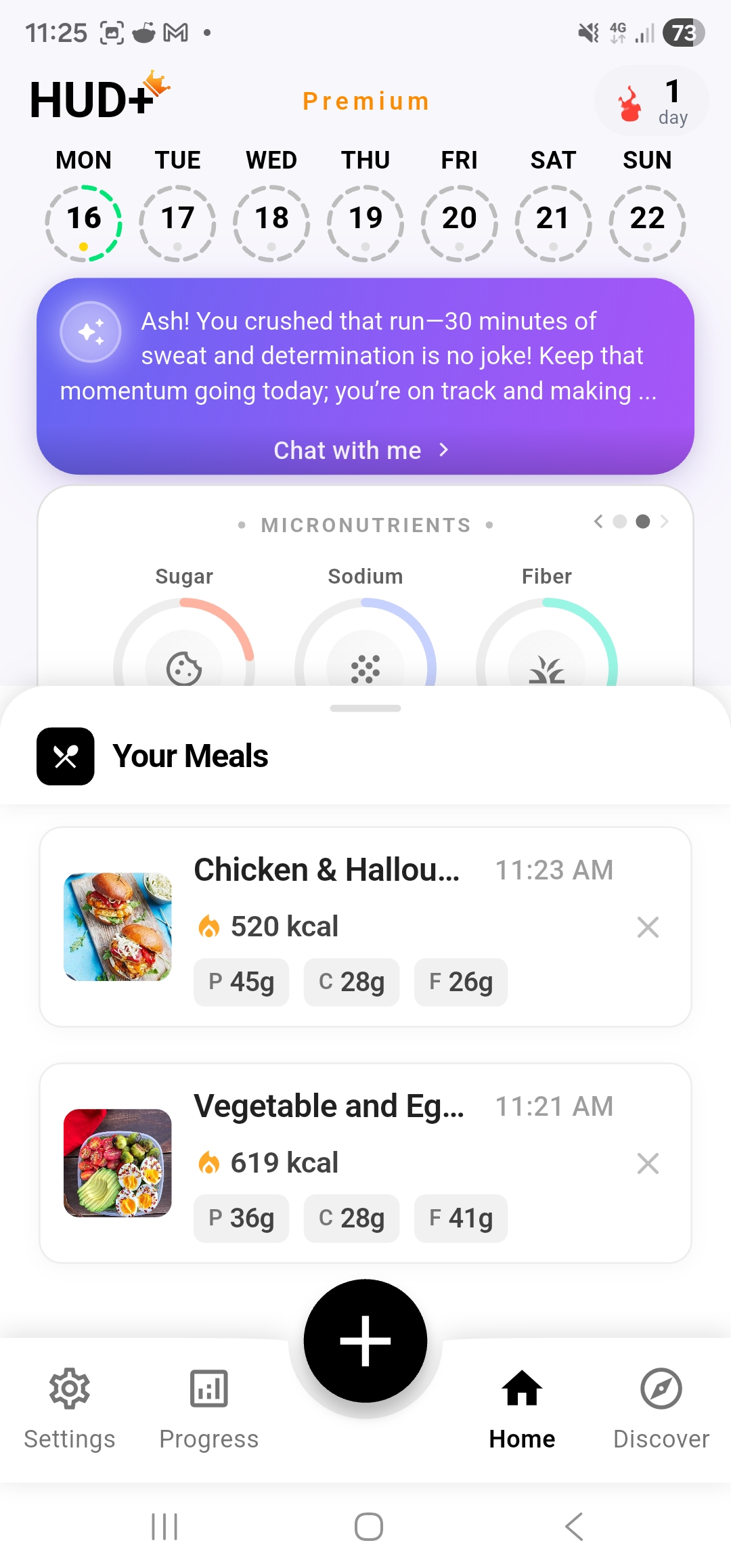This screenshot has height=1568, width=731.
Task: Go back with the left carousel chevron
Action: coord(598,522)
